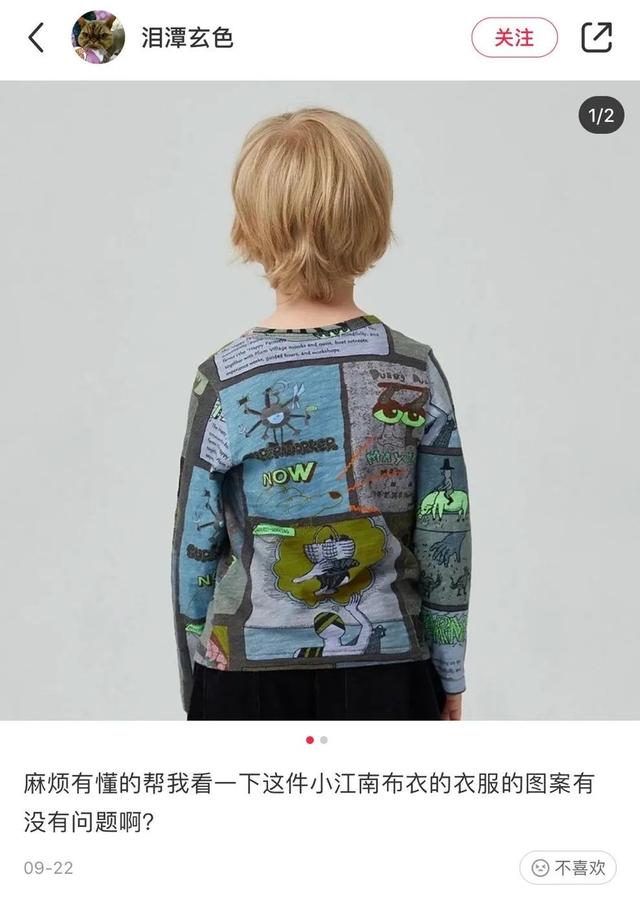Share this post

pos(596,38)
